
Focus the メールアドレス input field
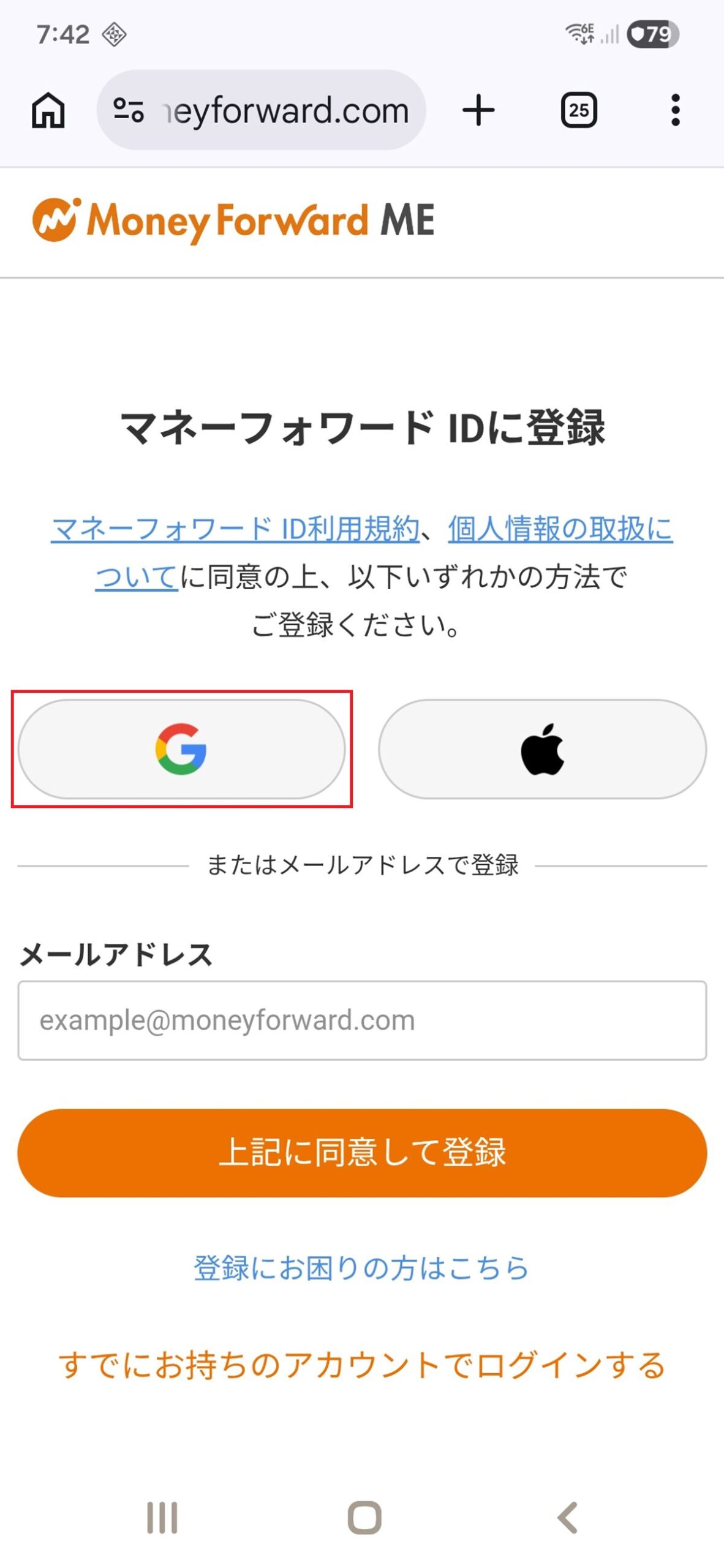tap(362, 1020)
